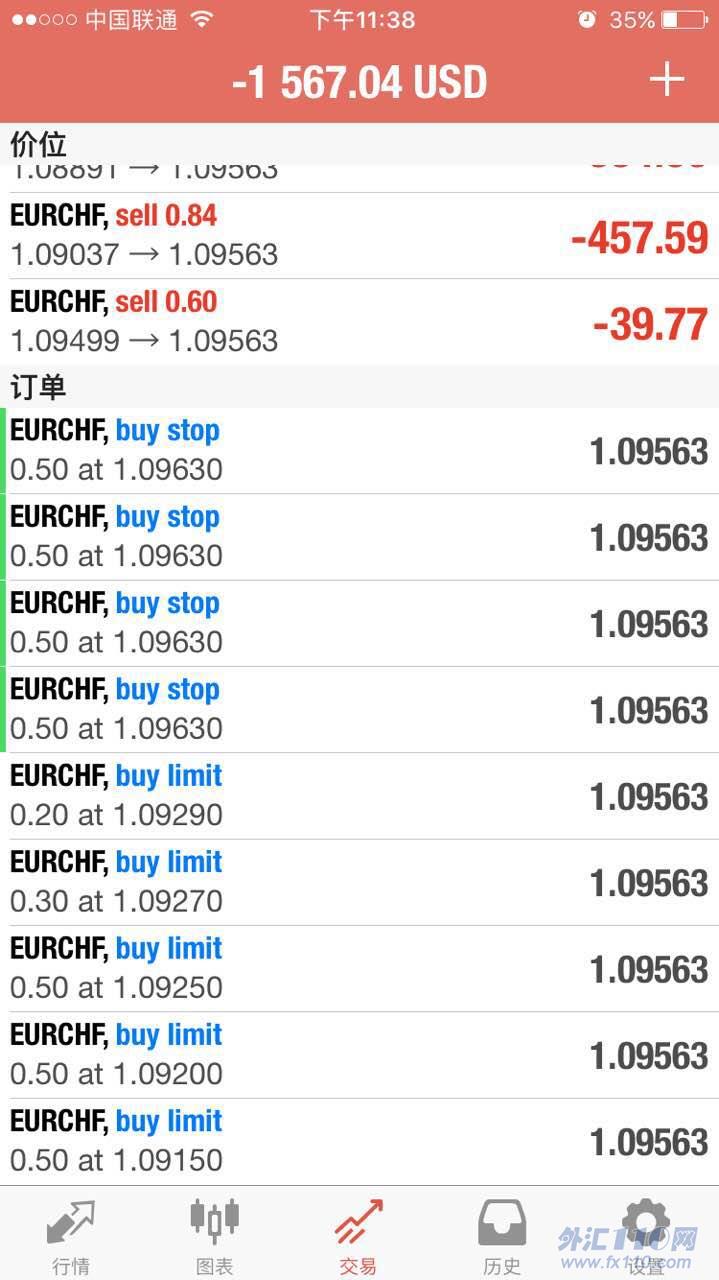Open buy limit order at 1.09150
Viewport: 719px width, 1280px height.
tap(359, 1141)
